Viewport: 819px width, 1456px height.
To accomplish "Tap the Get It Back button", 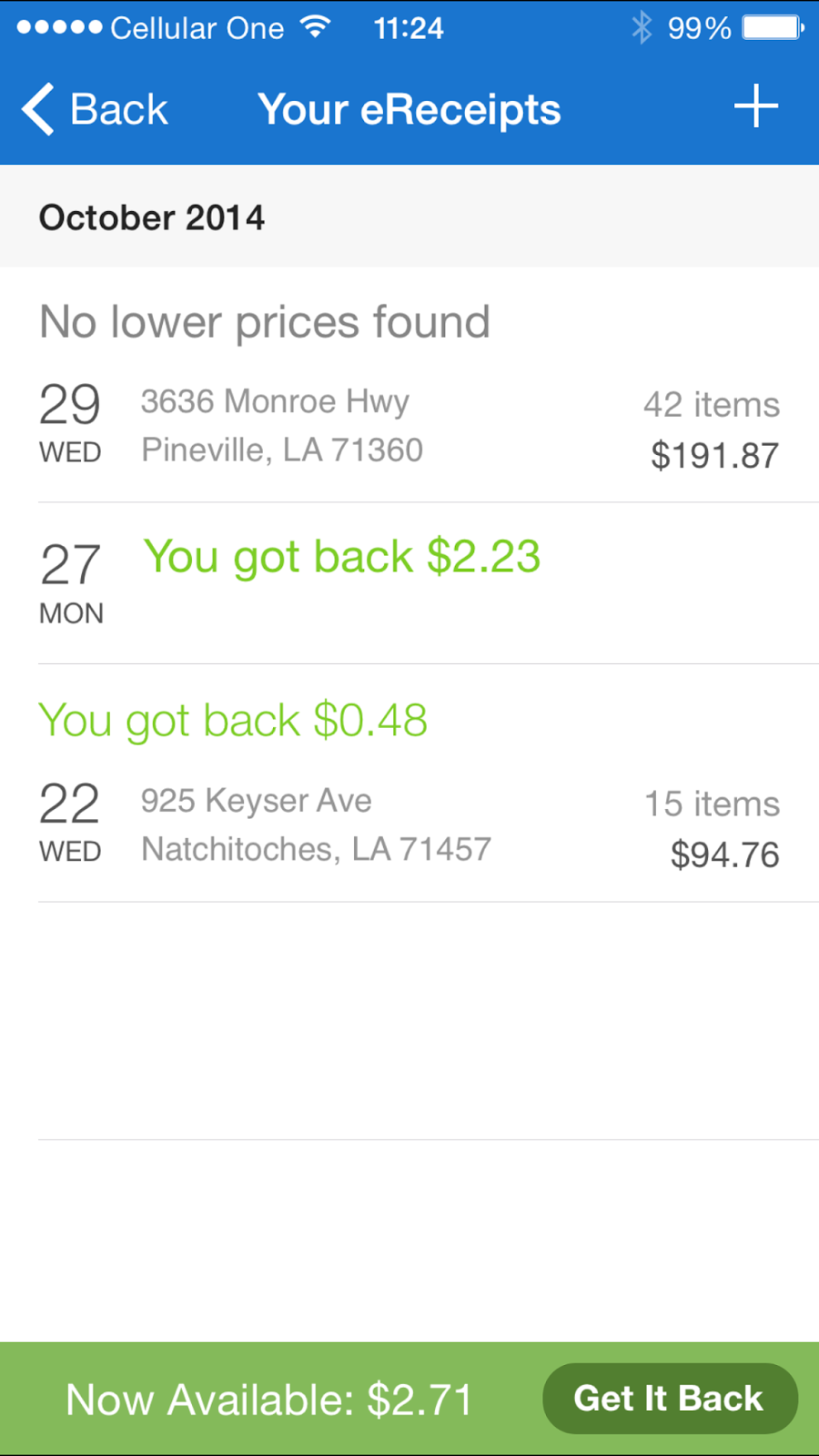I will click(x=670, y=1399).
